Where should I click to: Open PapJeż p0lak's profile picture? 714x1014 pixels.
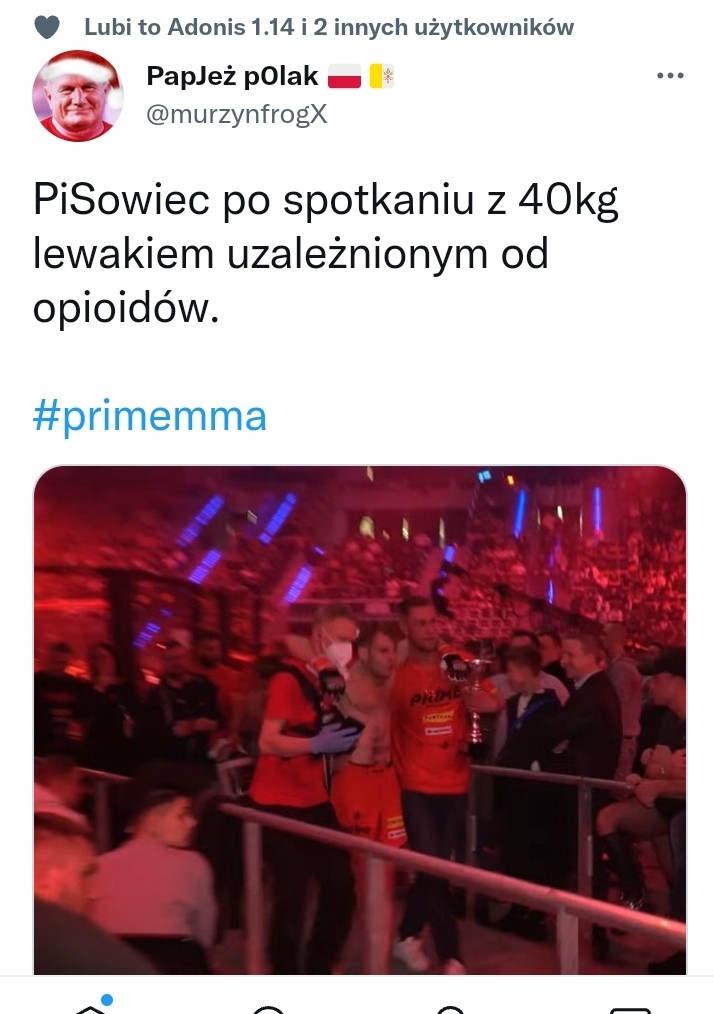point(78,96)
